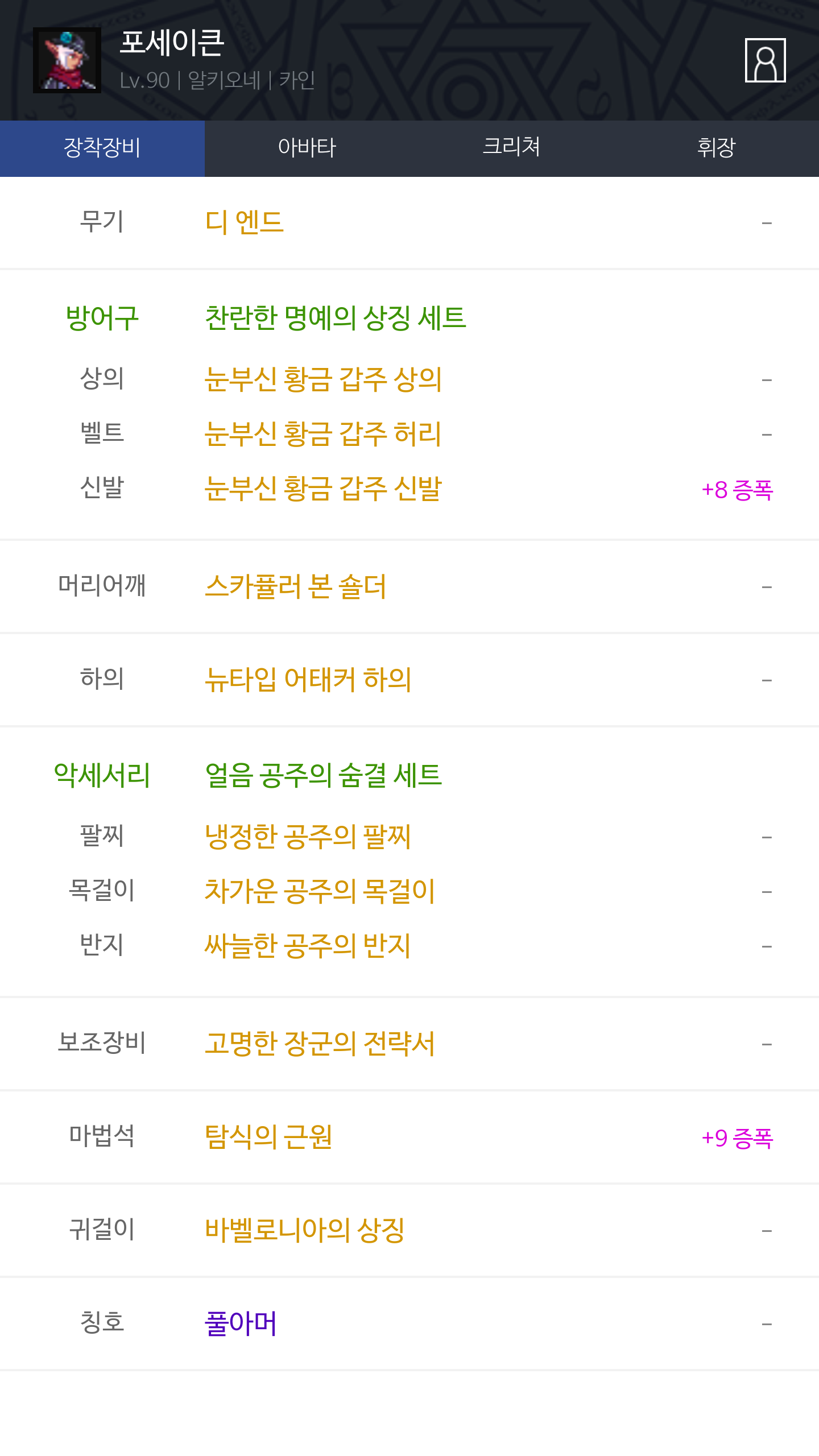Image resolution: width=819 pixels, height=1456 pixels.
Task: Open 차가운 공주의 목걸이 item
Action: (x=320, y=891)
